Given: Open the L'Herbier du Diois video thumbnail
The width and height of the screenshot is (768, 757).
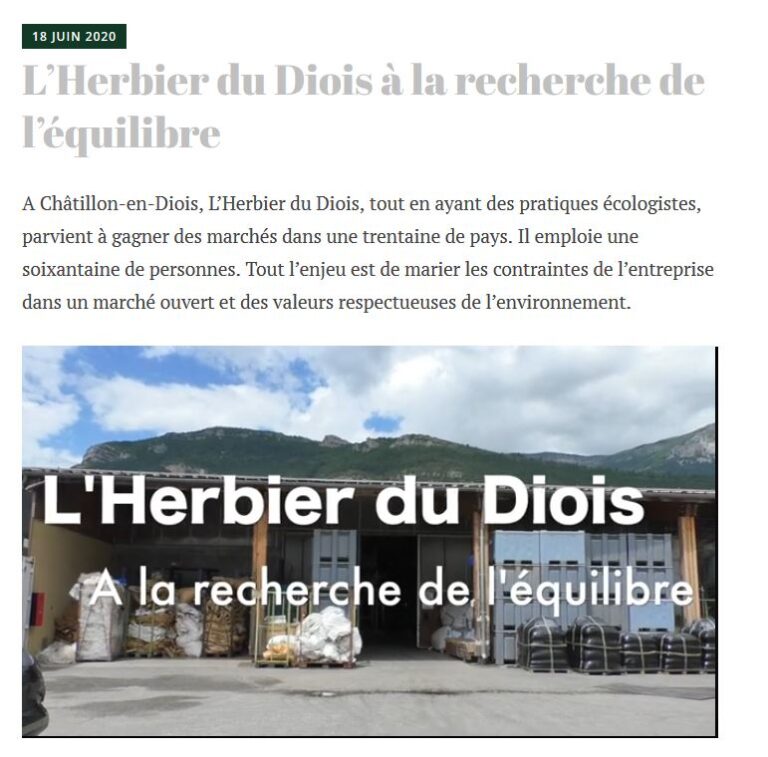Looking at the screenshot, I should point(369,541).
